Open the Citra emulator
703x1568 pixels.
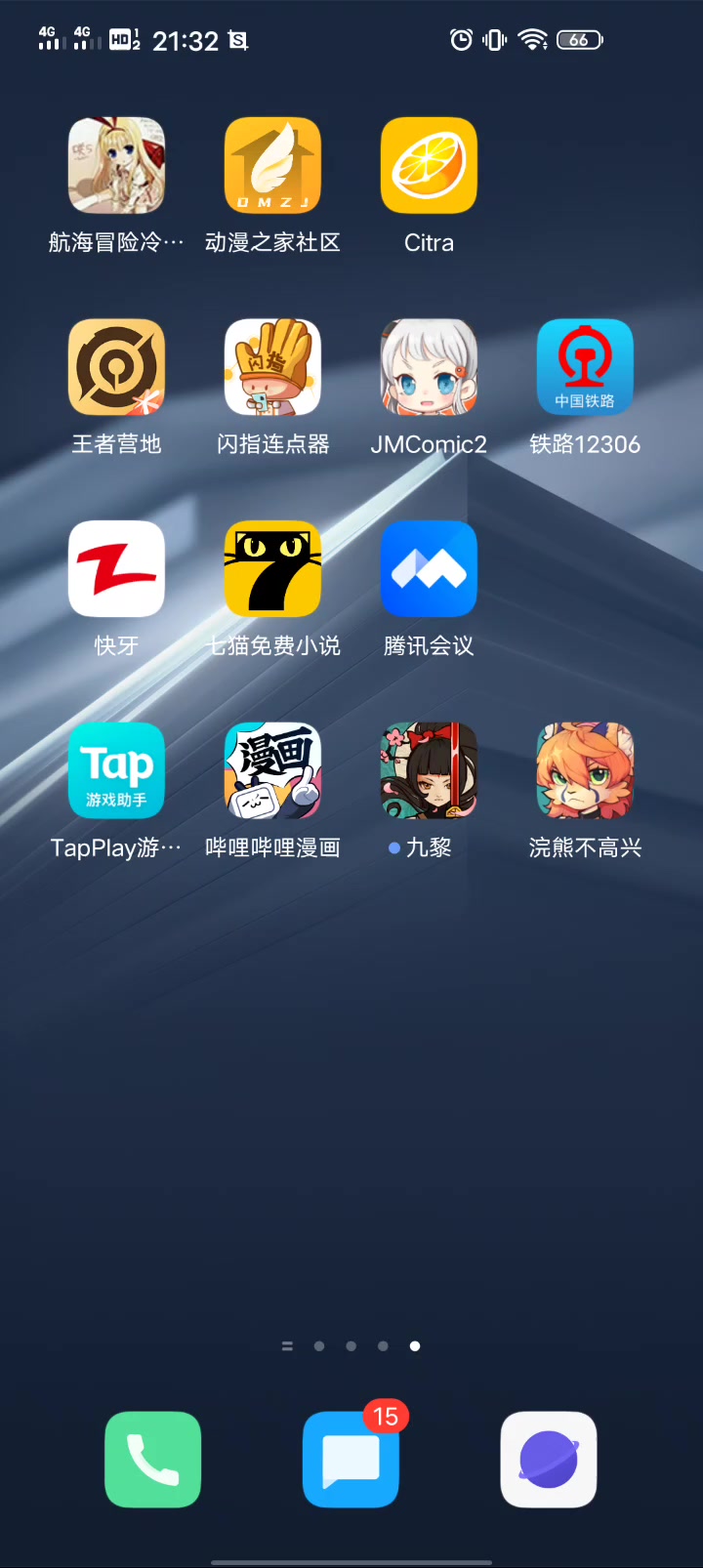(x=429, y=166)
